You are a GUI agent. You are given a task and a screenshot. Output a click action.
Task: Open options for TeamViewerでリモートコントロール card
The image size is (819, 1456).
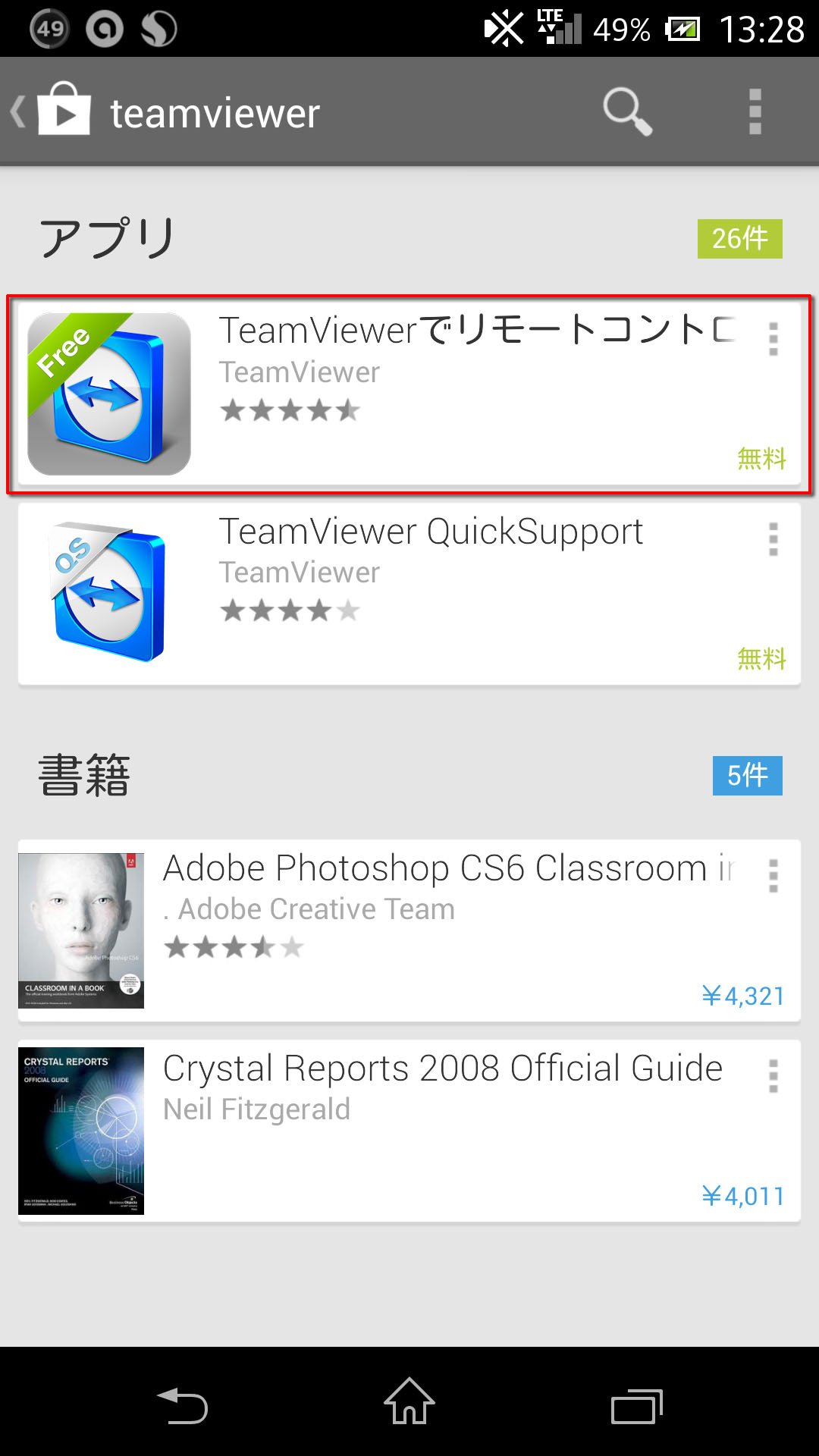[773, 339]
